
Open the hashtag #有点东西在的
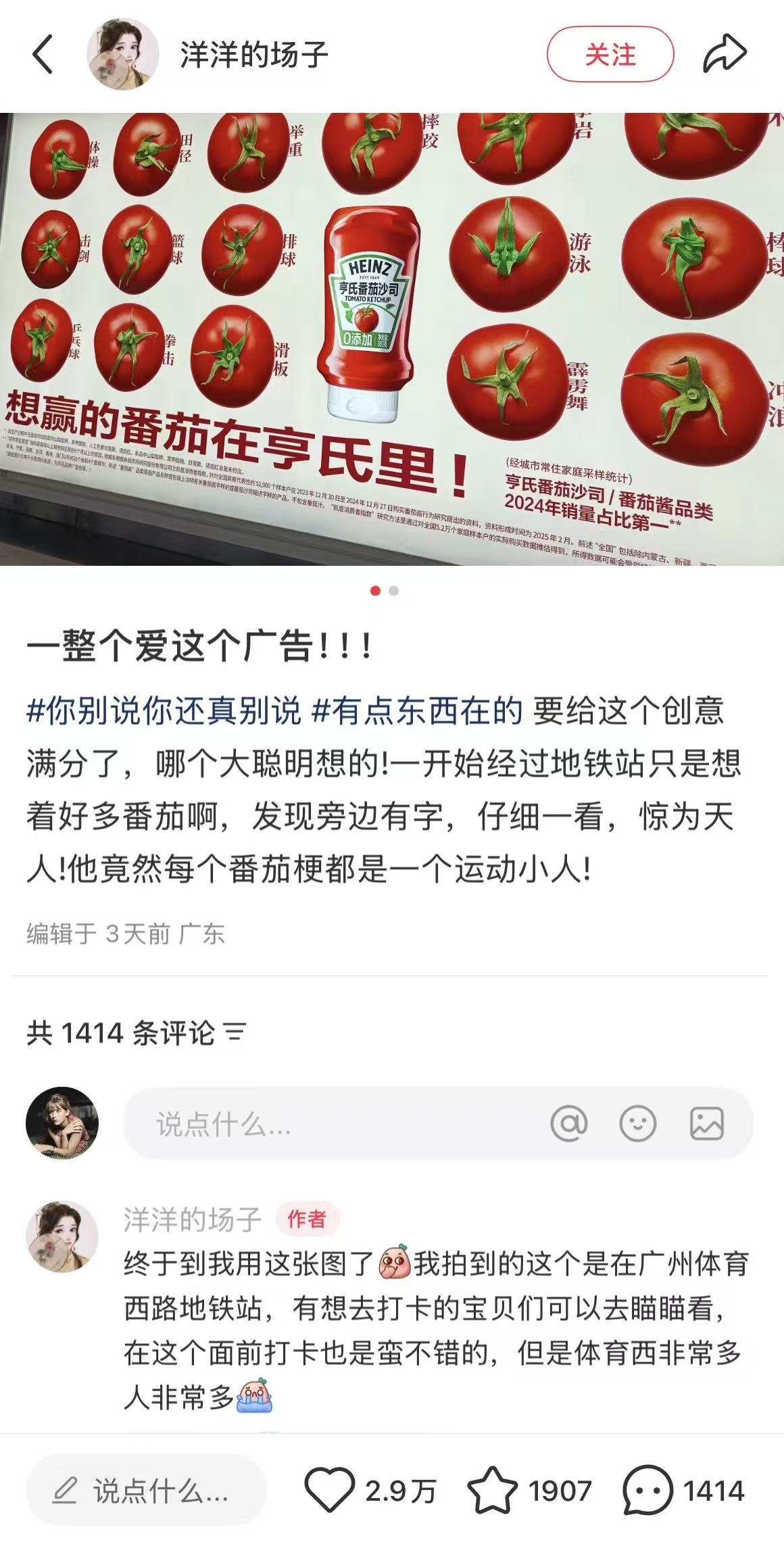[417, 710]
